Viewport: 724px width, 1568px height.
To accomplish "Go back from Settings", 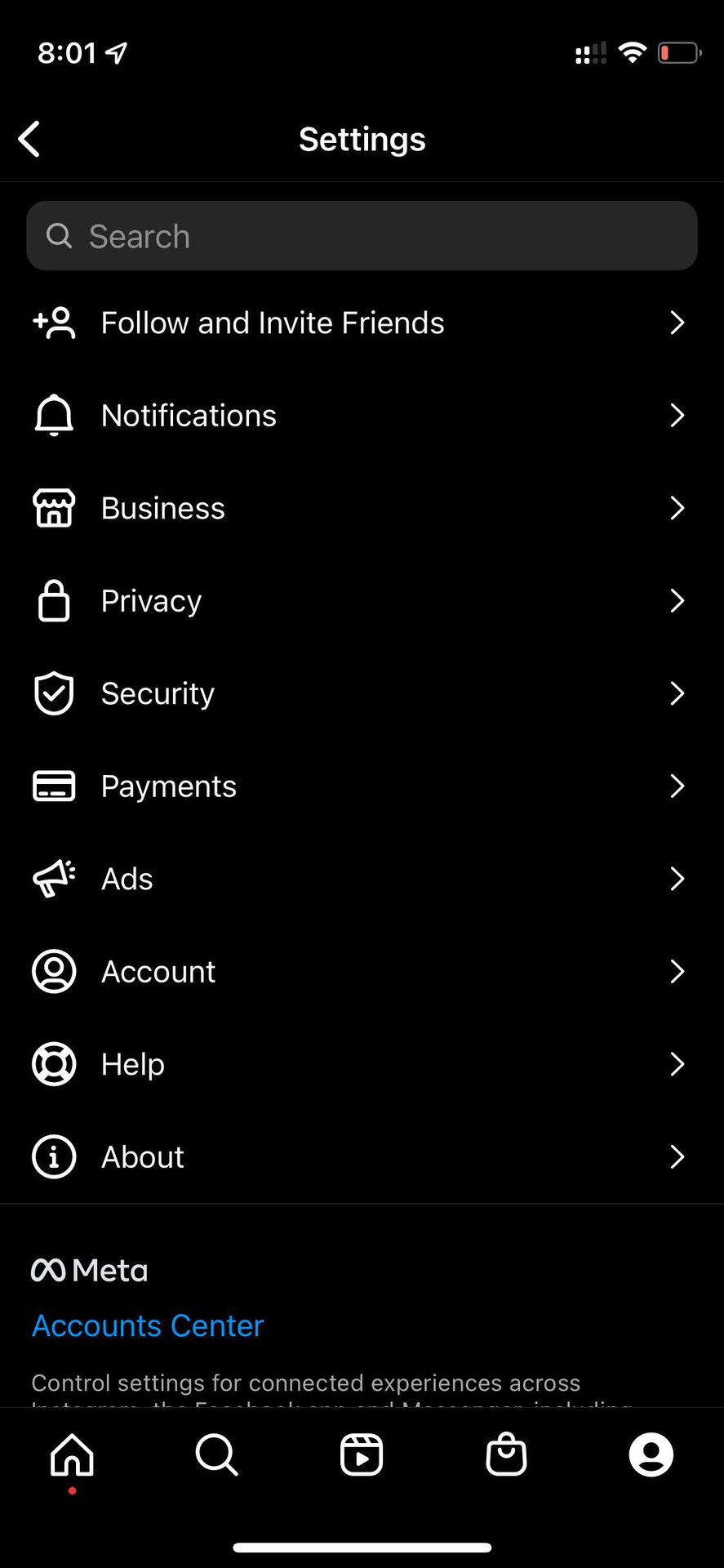I will tap(29, 139).
